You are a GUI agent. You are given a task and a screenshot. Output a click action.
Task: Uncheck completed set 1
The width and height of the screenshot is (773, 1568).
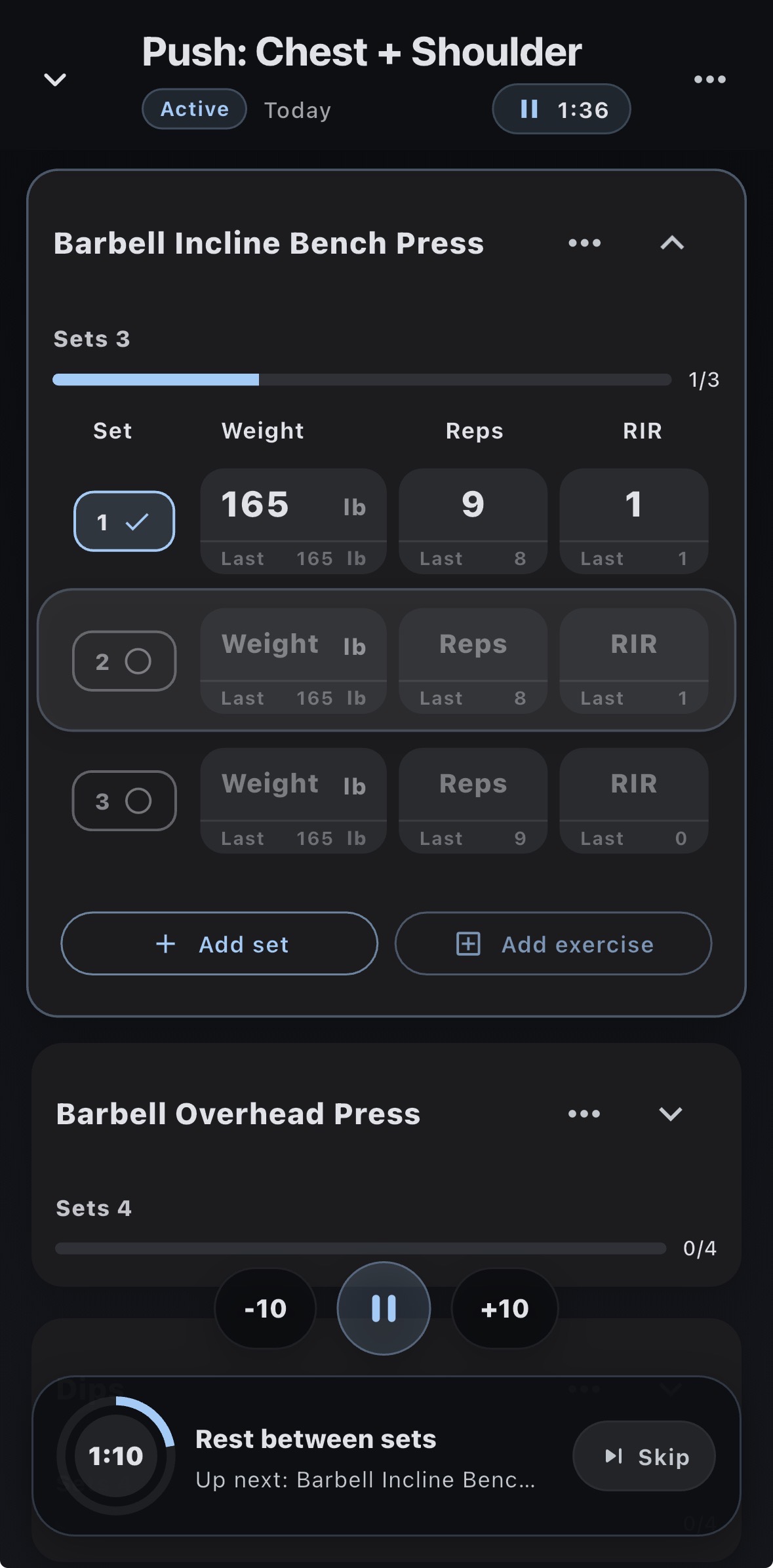coord(124,522)
